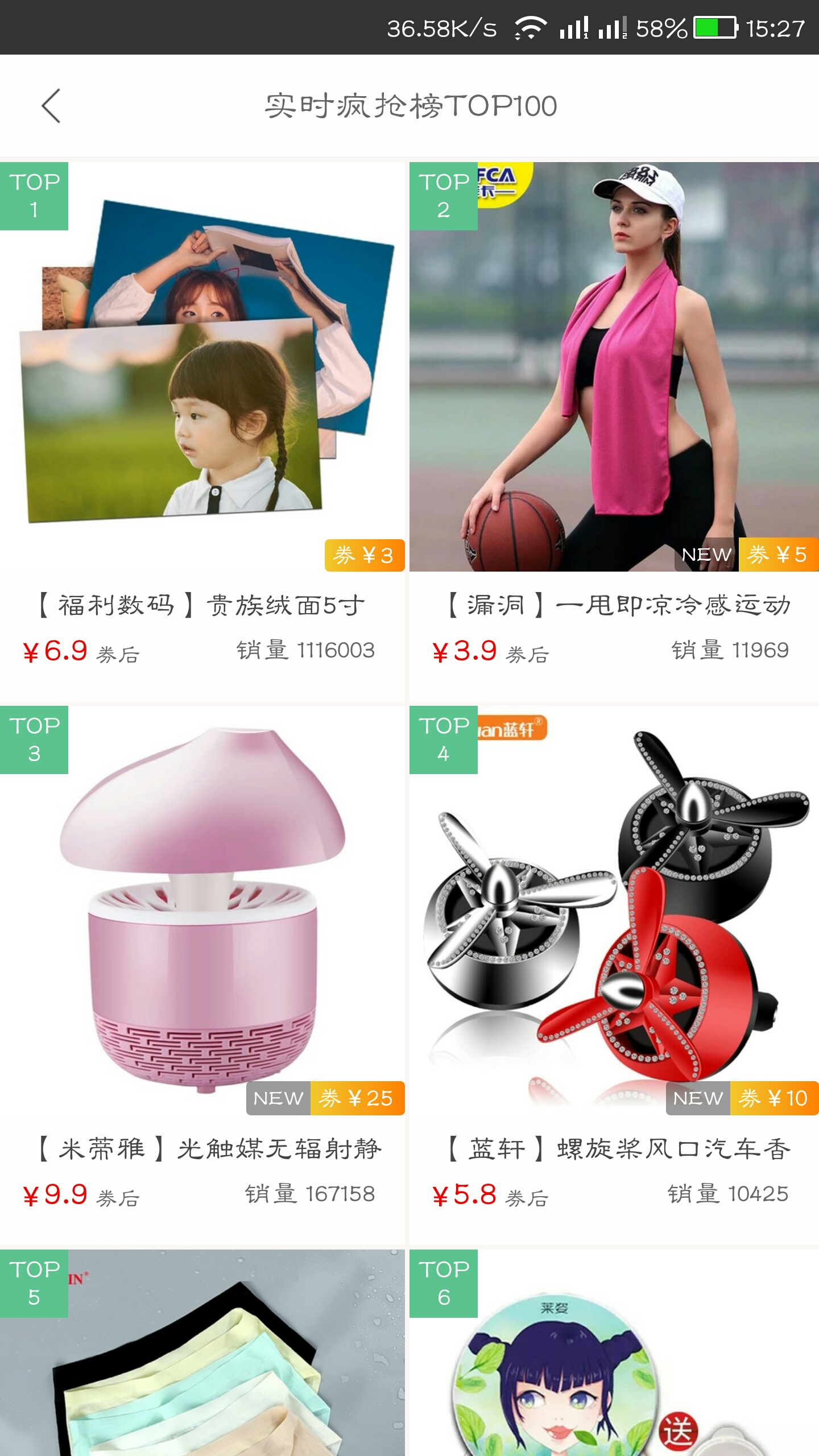The image size is (819, 1456).
Task: Open TOP 1 福利数码 贵族绒面5寸 product
Action: point(202,398)
